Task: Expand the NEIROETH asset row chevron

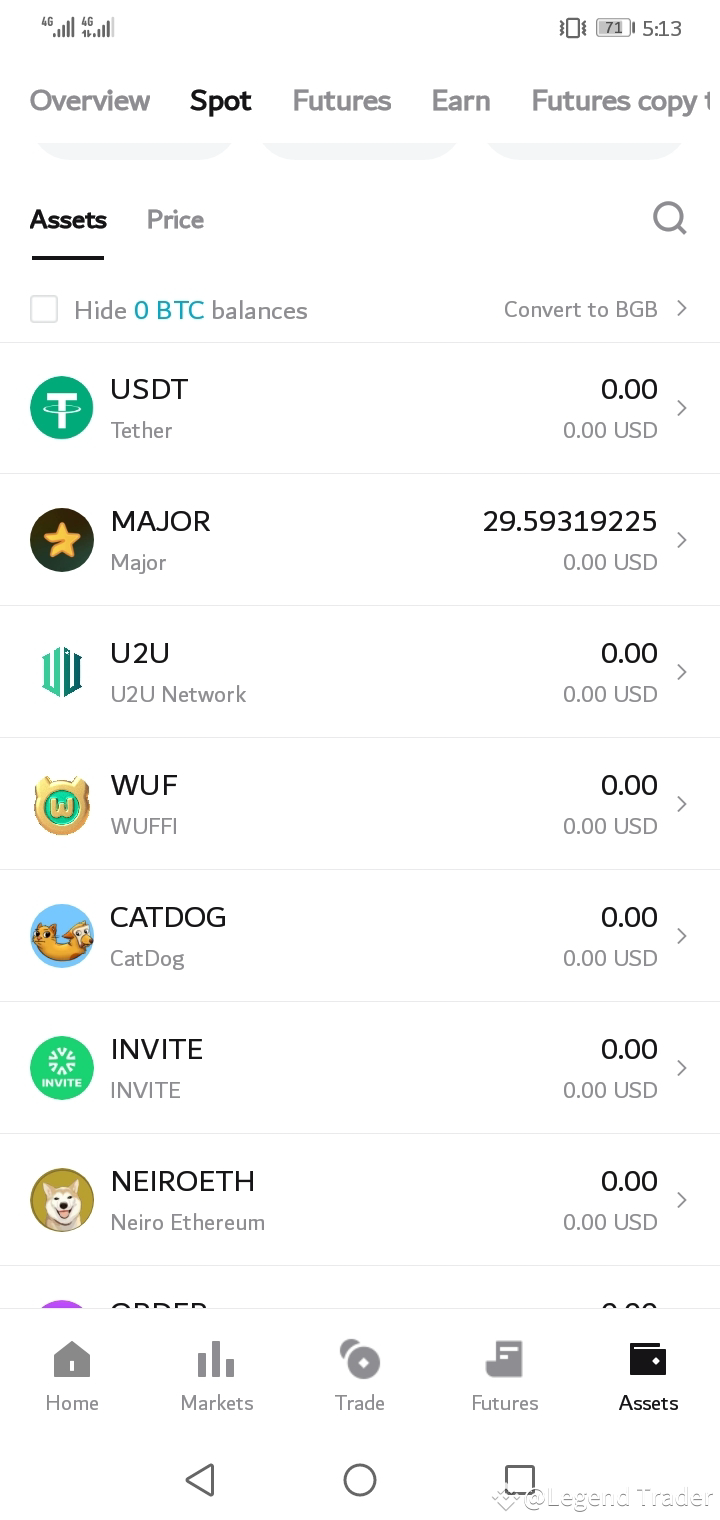Action: pos(682,1199)
